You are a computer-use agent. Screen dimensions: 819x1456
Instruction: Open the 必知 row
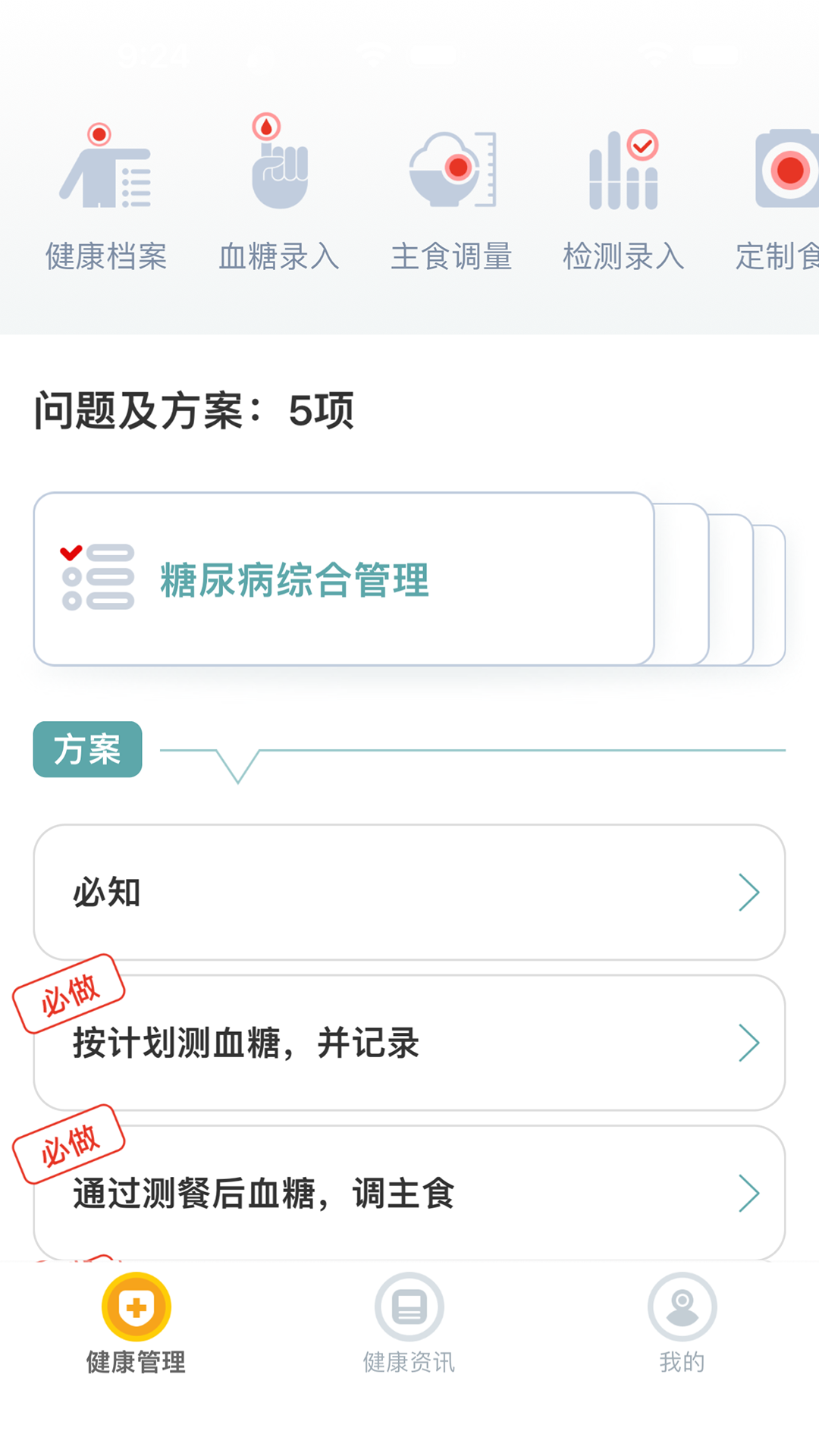[x=409, y=892]
